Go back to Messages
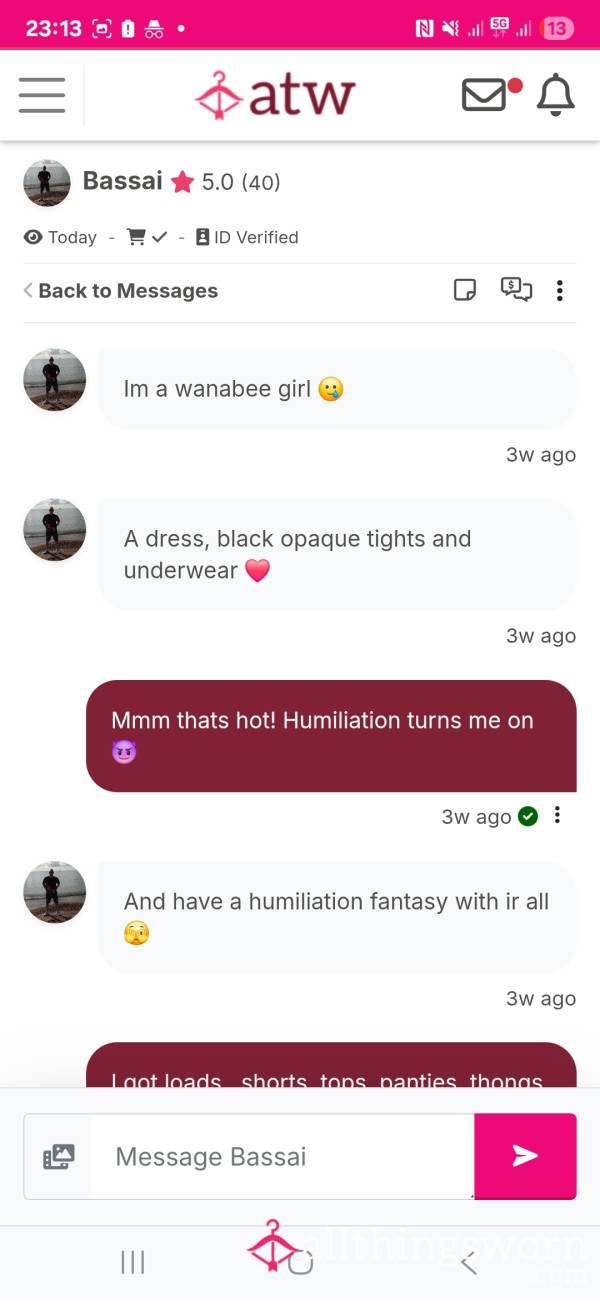 click(121, 291)
